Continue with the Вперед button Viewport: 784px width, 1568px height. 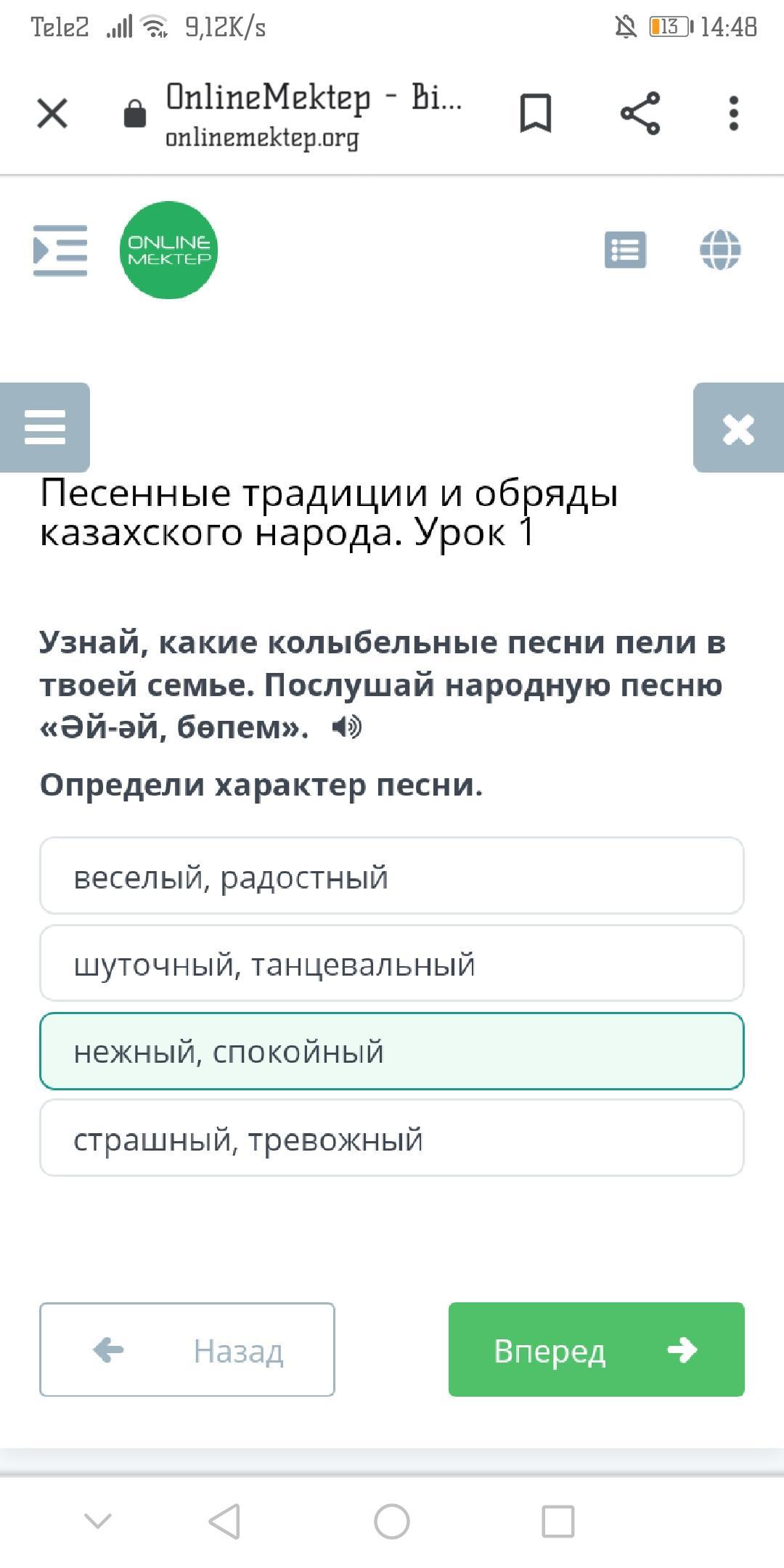pos(597,1349)
